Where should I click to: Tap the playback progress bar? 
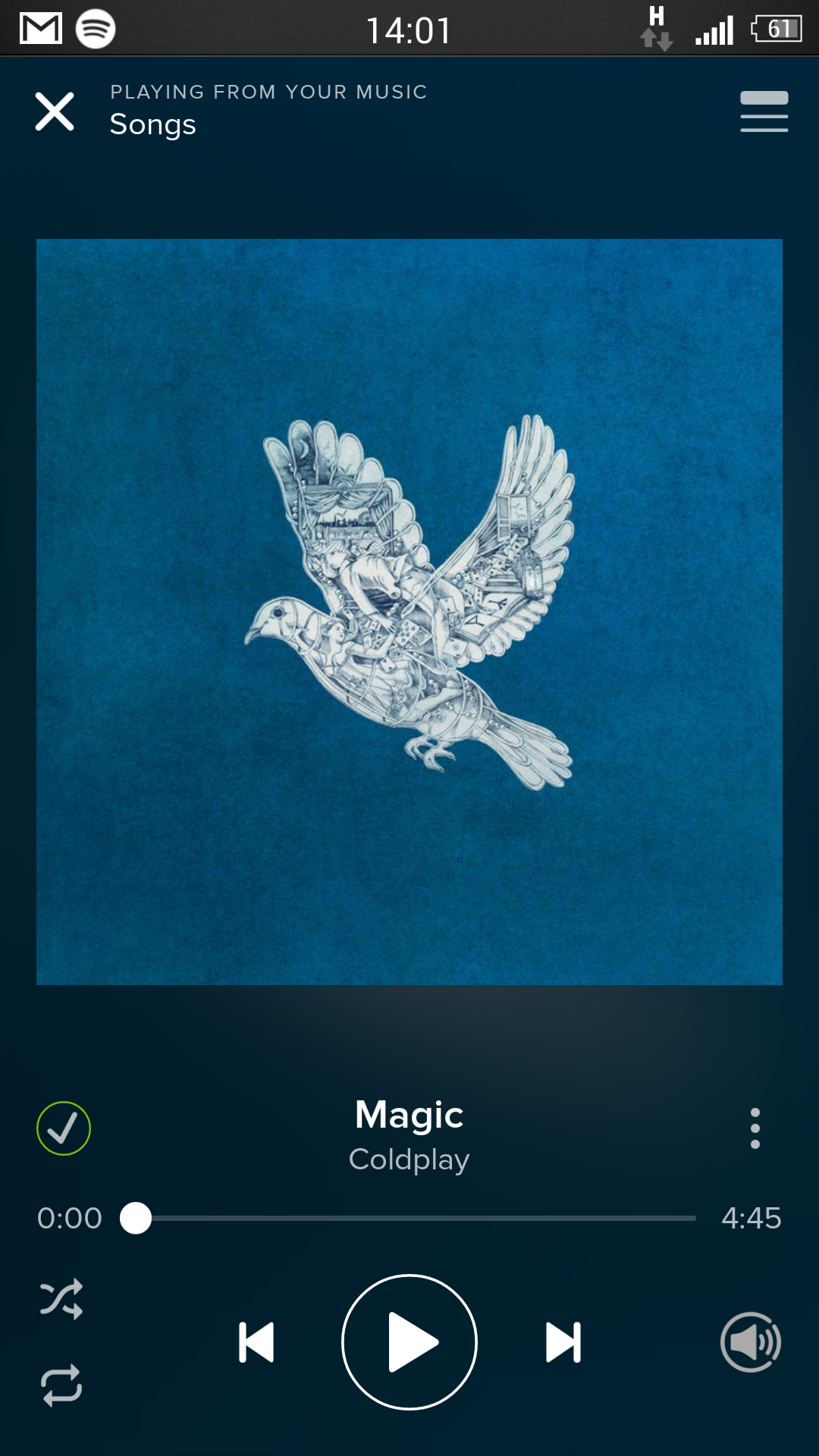coord(409,1218)
